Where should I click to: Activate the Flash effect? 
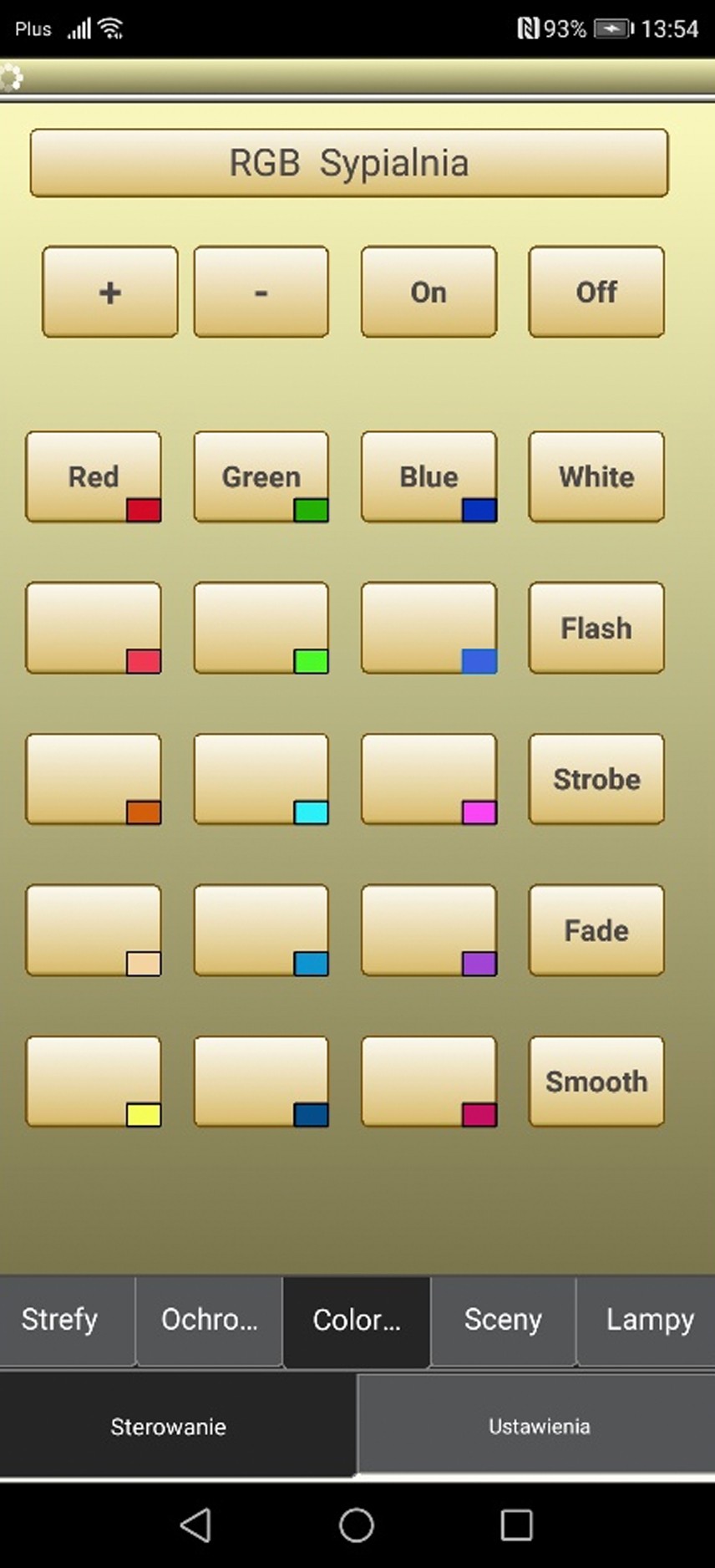pyautogui.click(x=596, y=628)
